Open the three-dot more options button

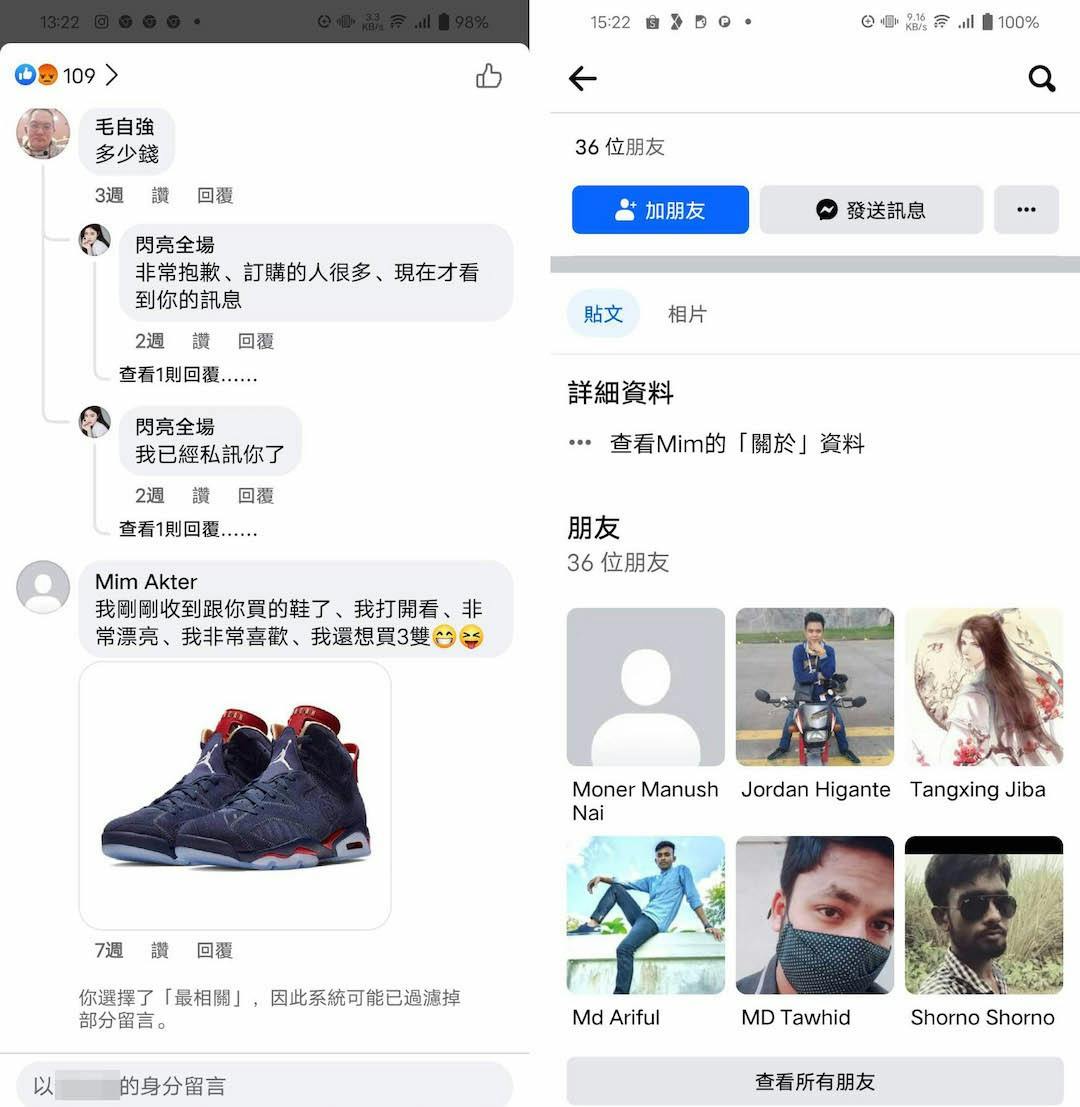1026,210
